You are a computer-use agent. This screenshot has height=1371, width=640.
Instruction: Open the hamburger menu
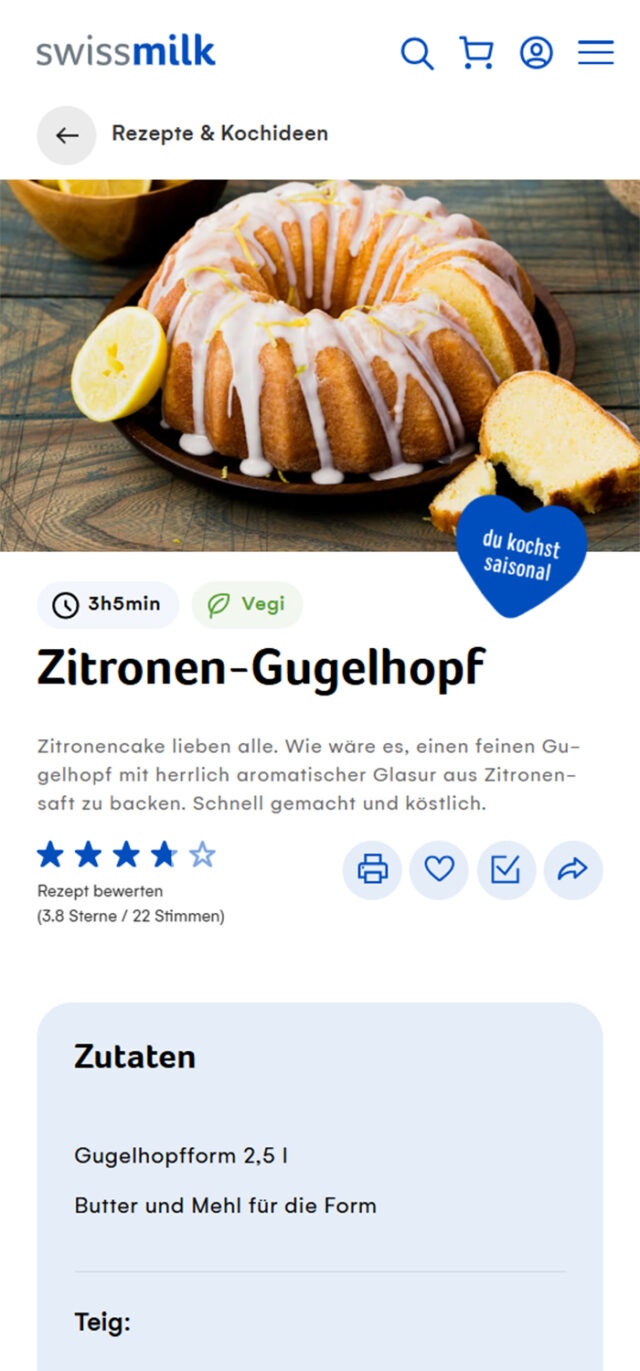[596, 53]
